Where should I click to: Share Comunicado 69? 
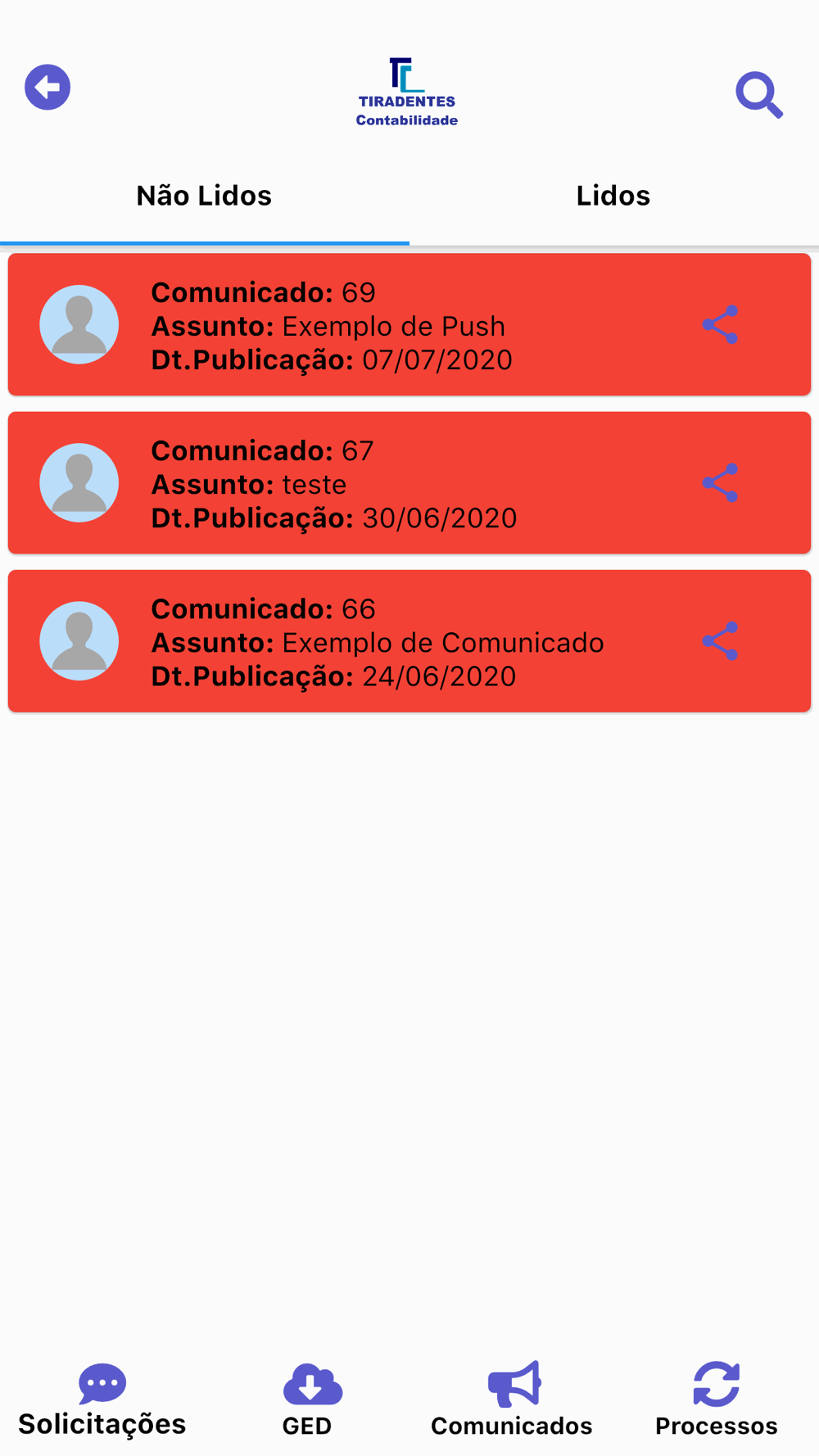[721, 325]
